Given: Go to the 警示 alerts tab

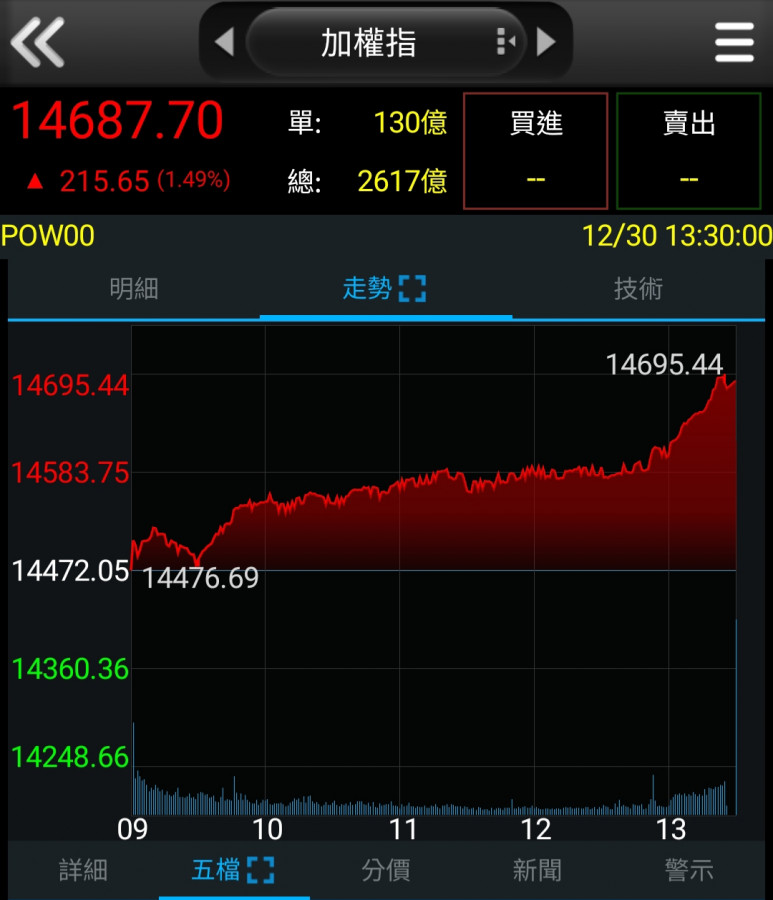Looking at the screenshot, I should pos(689,870).
